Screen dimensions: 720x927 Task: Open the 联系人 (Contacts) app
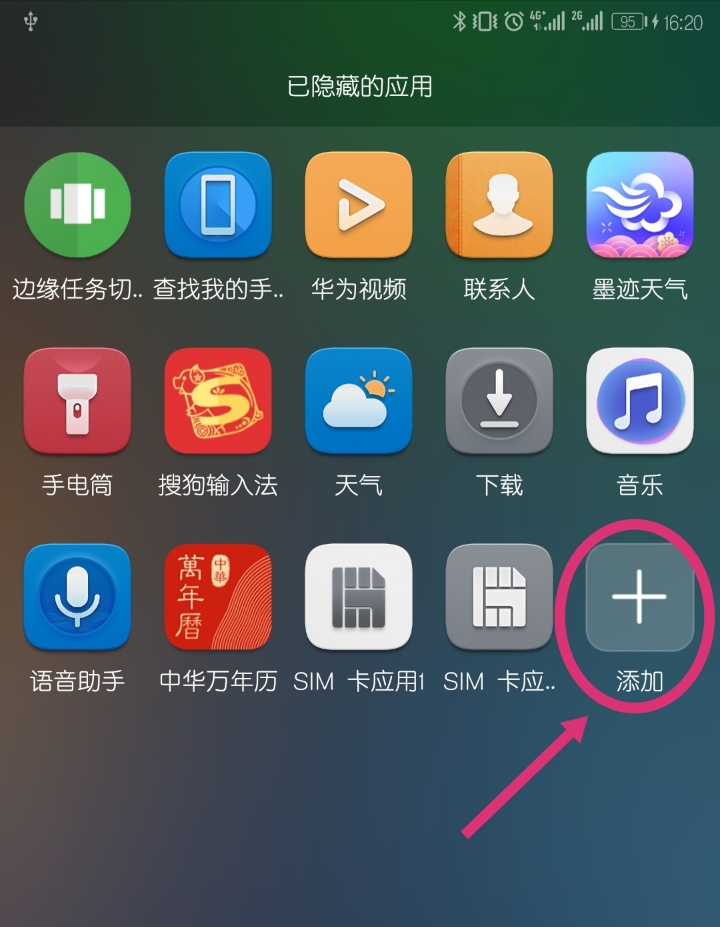(x=499, y=207)
